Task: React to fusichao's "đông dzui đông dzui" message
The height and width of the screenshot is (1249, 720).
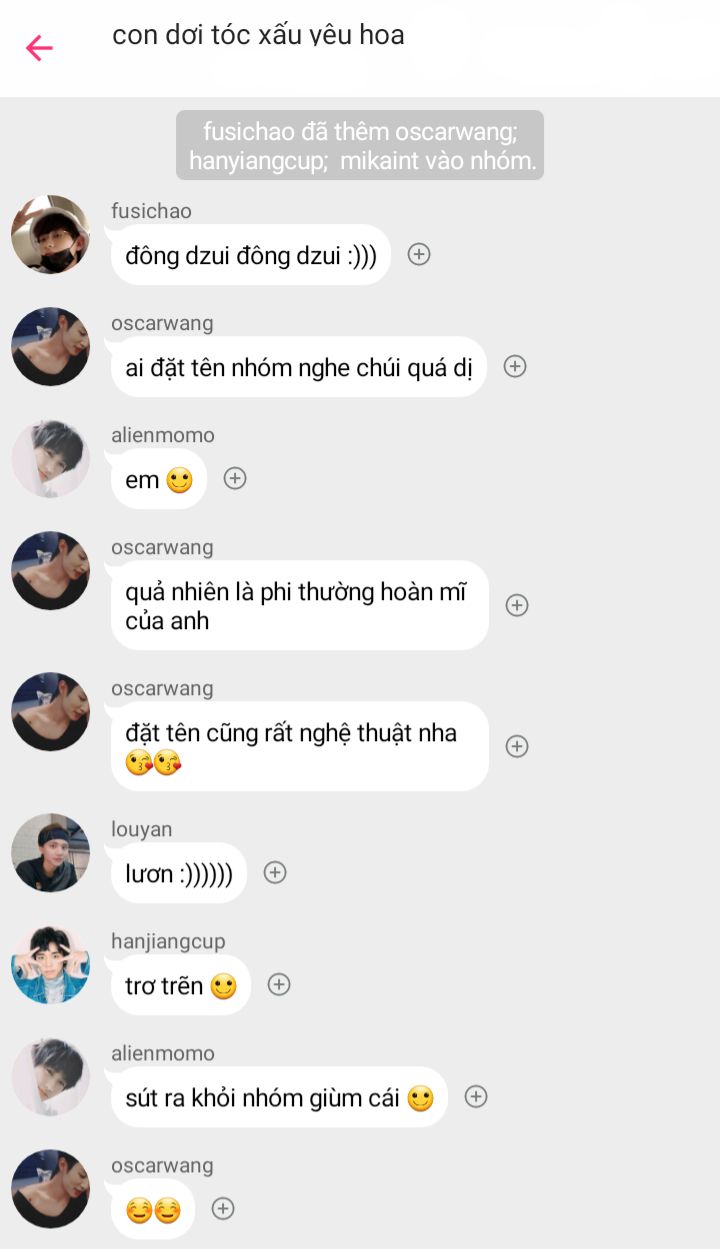Action: (419, 254)
